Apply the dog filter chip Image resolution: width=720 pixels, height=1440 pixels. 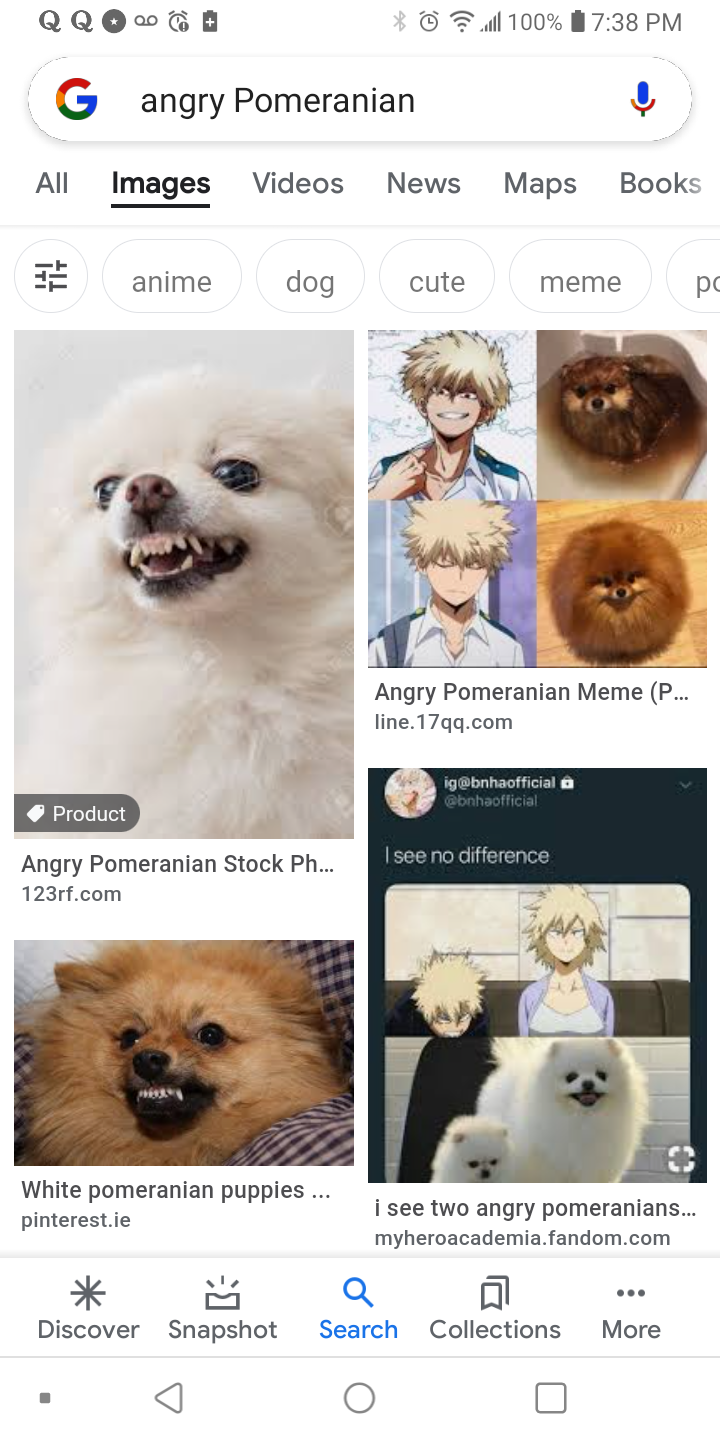point(310,281)
